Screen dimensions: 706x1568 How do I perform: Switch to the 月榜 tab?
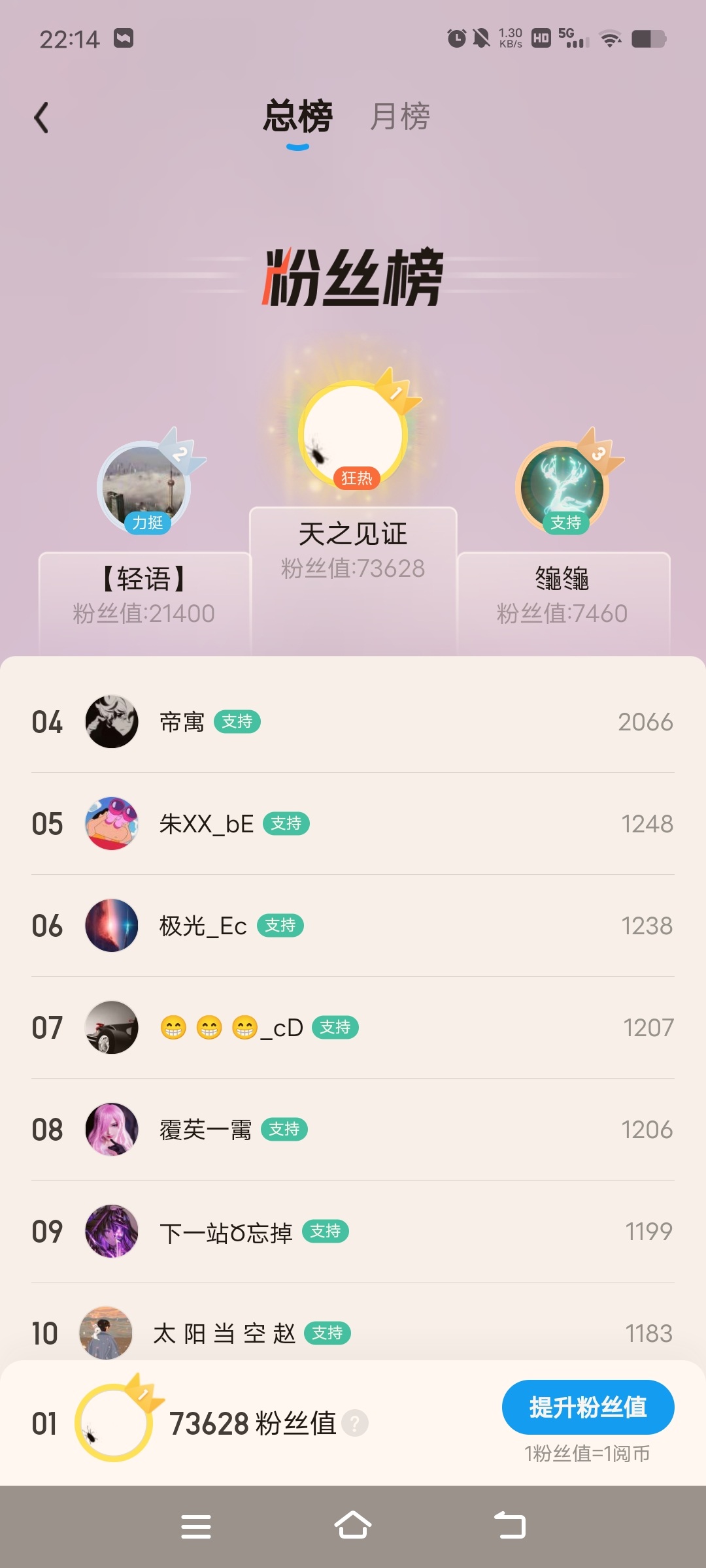(399, 117)
